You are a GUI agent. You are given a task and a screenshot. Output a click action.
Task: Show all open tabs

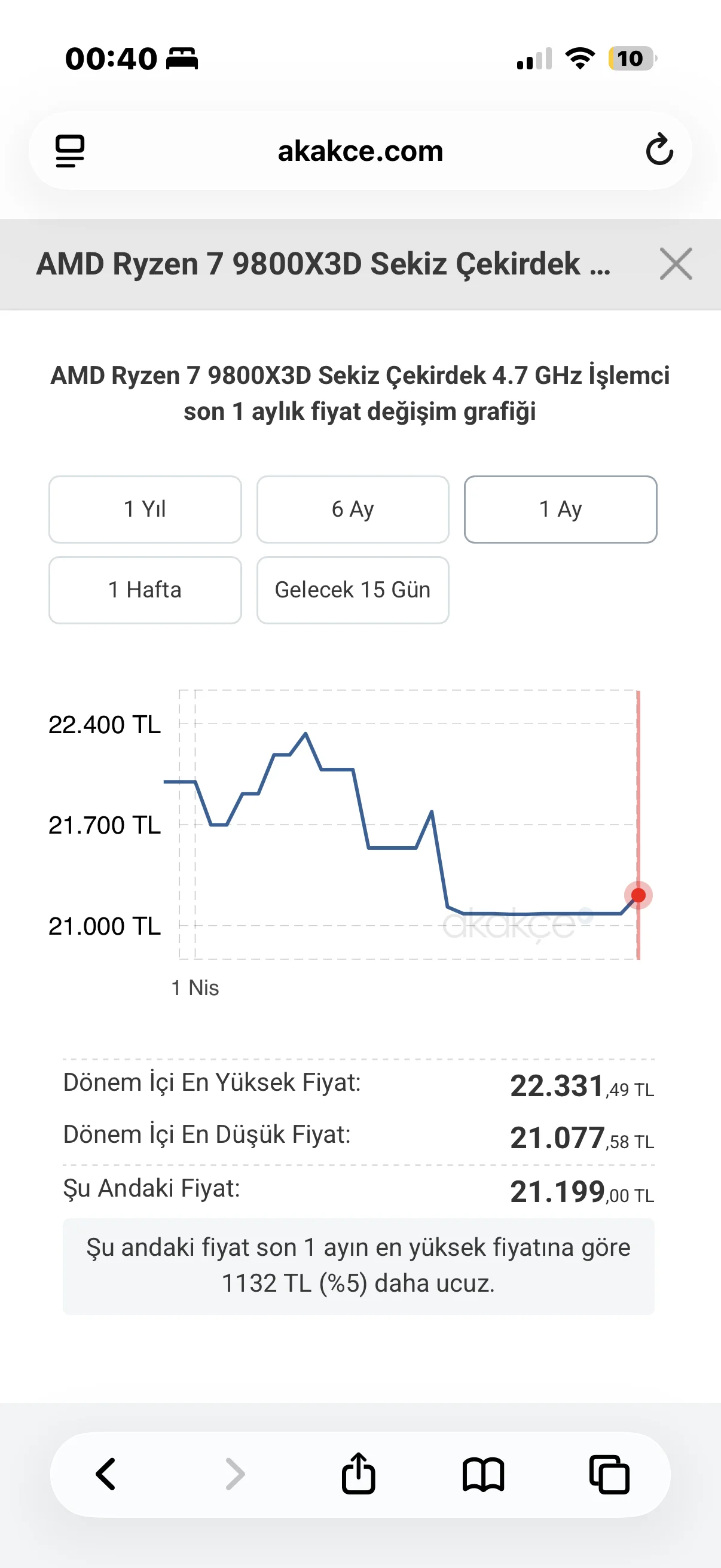tap(609, 1474)
